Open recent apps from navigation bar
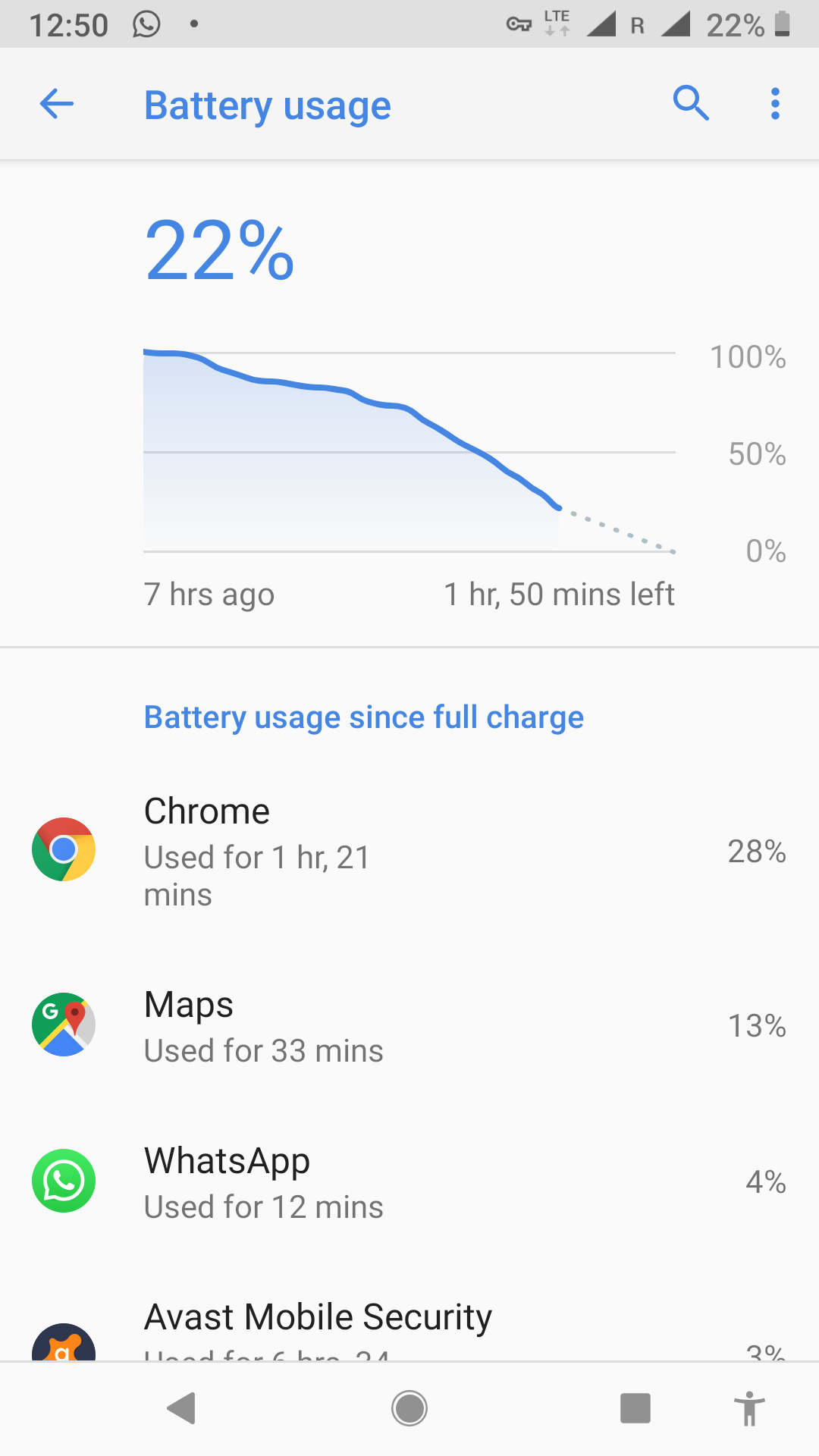Screen dimensions: 819x1456 point(635,1409)
